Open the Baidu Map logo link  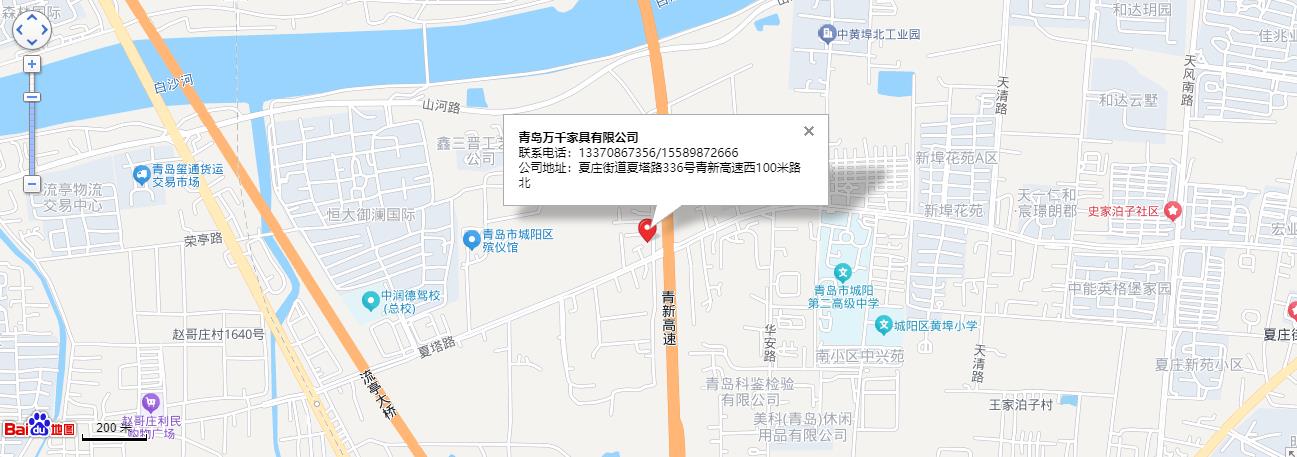pos(40,427)
